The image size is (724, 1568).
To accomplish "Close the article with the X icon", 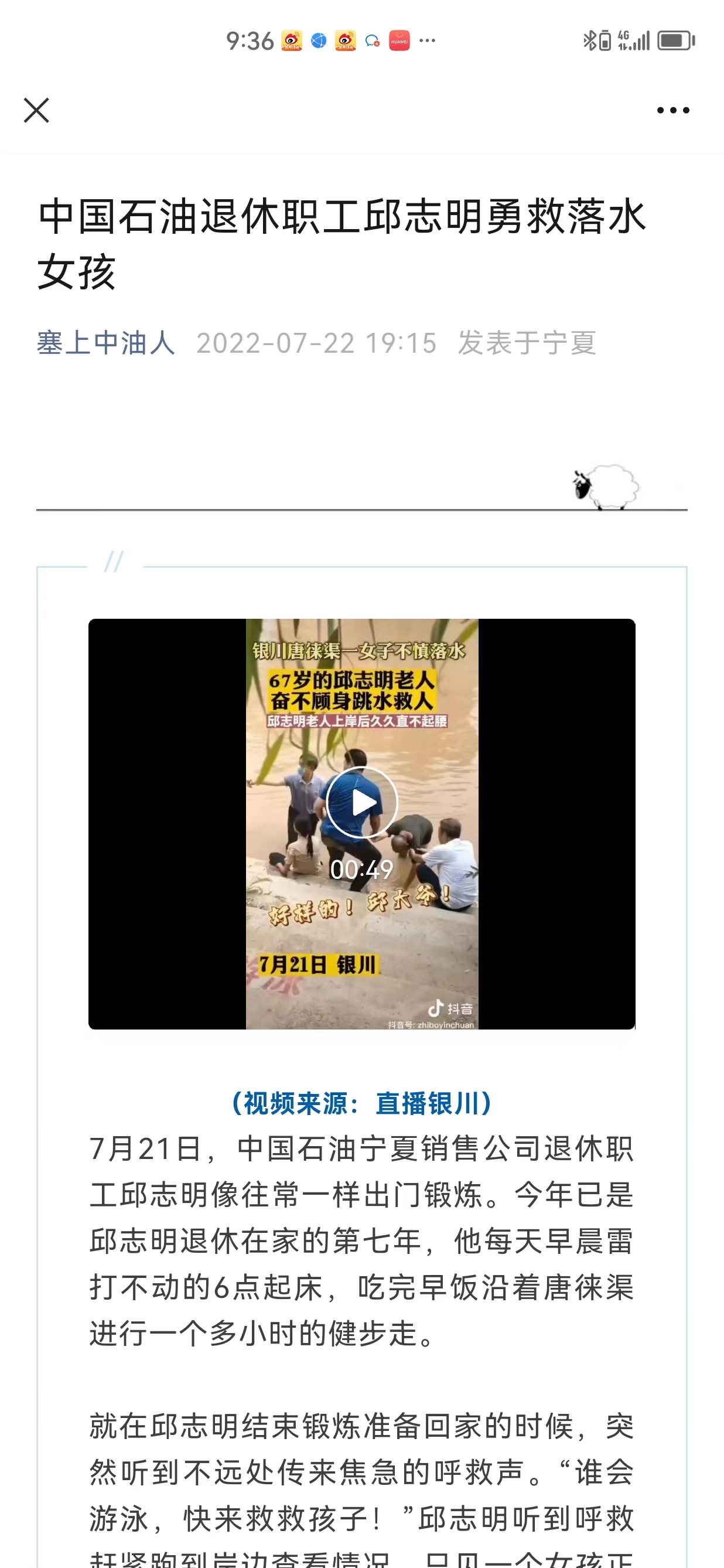I will click(x=36, y=110).
